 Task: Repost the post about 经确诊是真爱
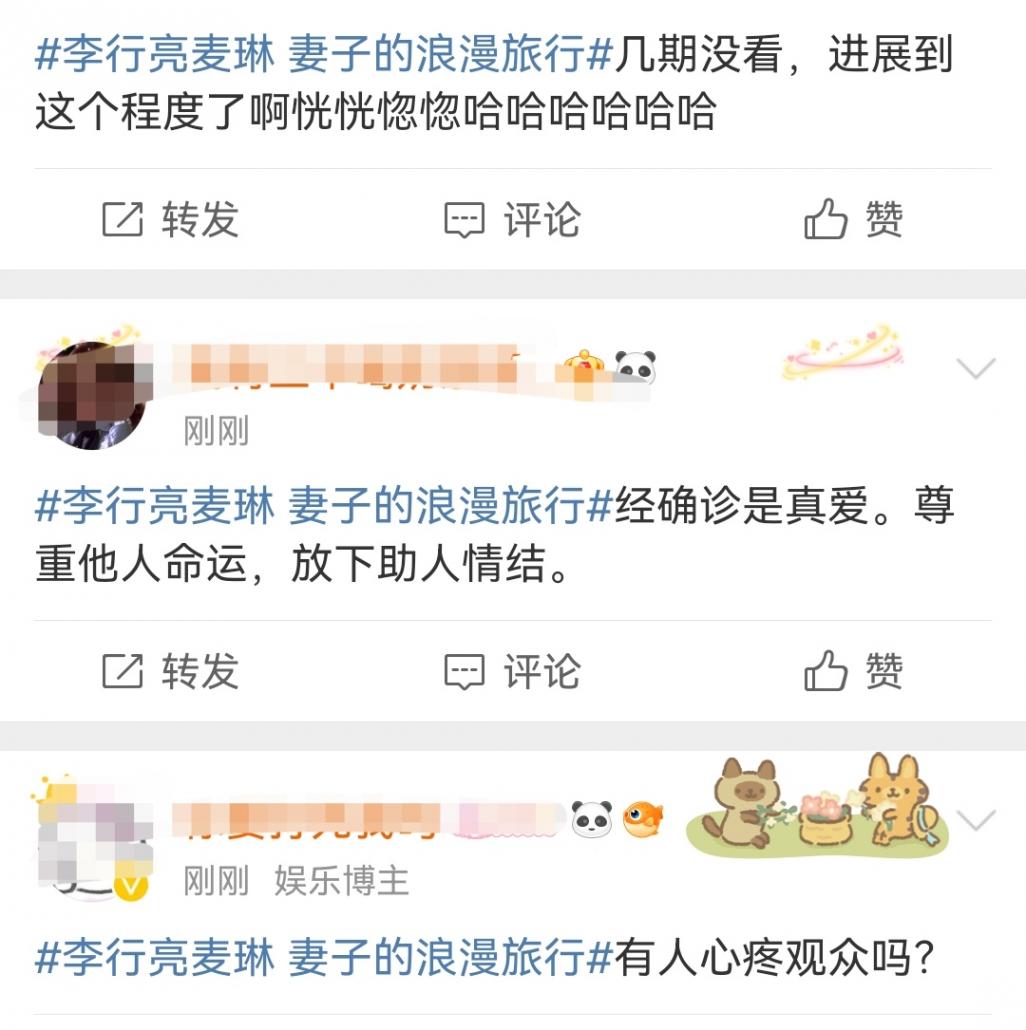[171, 670]
